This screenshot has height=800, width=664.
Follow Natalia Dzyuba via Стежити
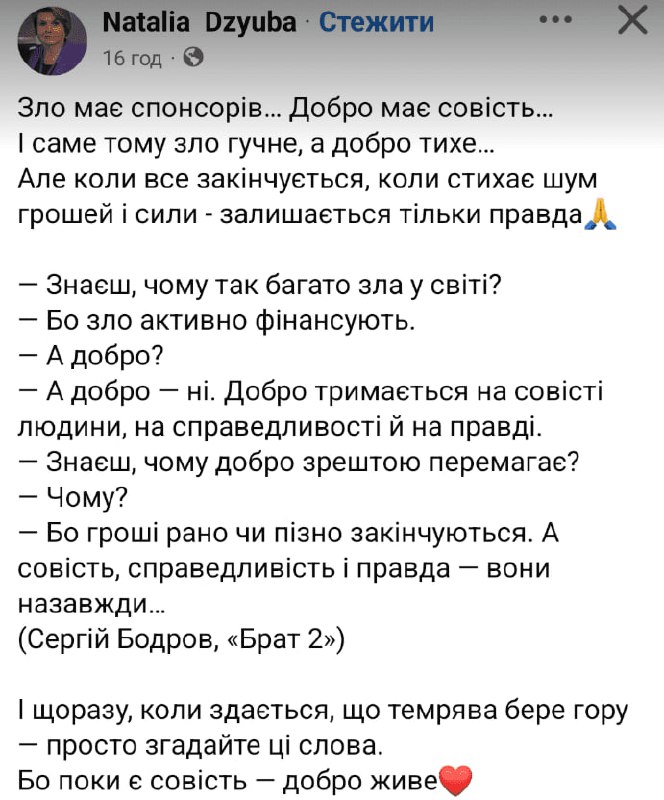pyautogui.click(x=376, y=22)
